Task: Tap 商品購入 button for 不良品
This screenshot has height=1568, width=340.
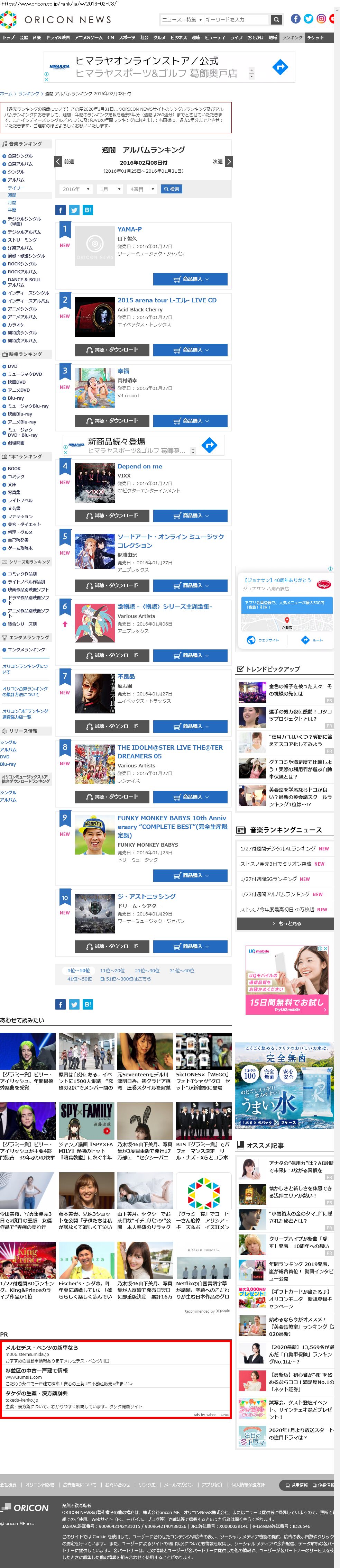Action: coord(190,726)
